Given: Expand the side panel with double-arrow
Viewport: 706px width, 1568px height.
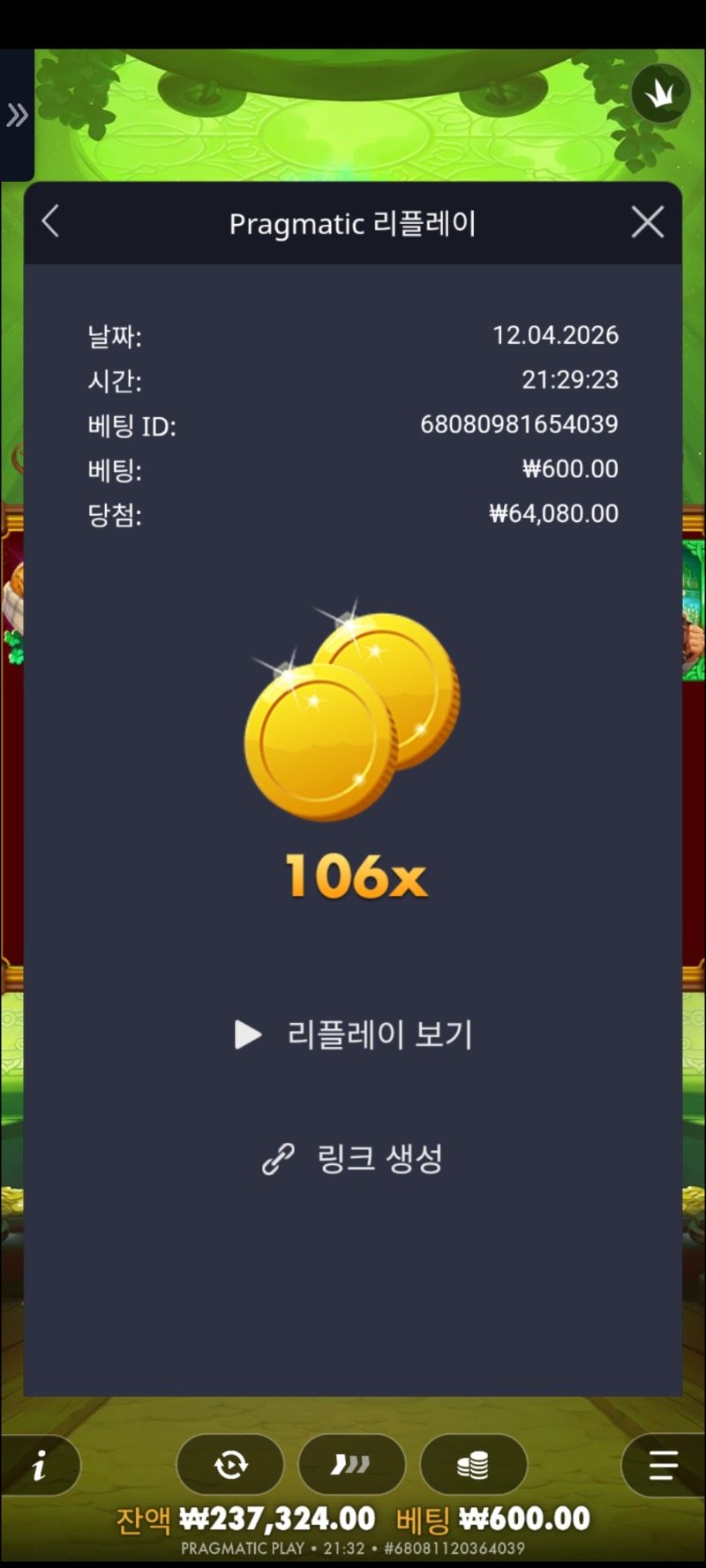Looking at the screenshot, I should [17, 116].
